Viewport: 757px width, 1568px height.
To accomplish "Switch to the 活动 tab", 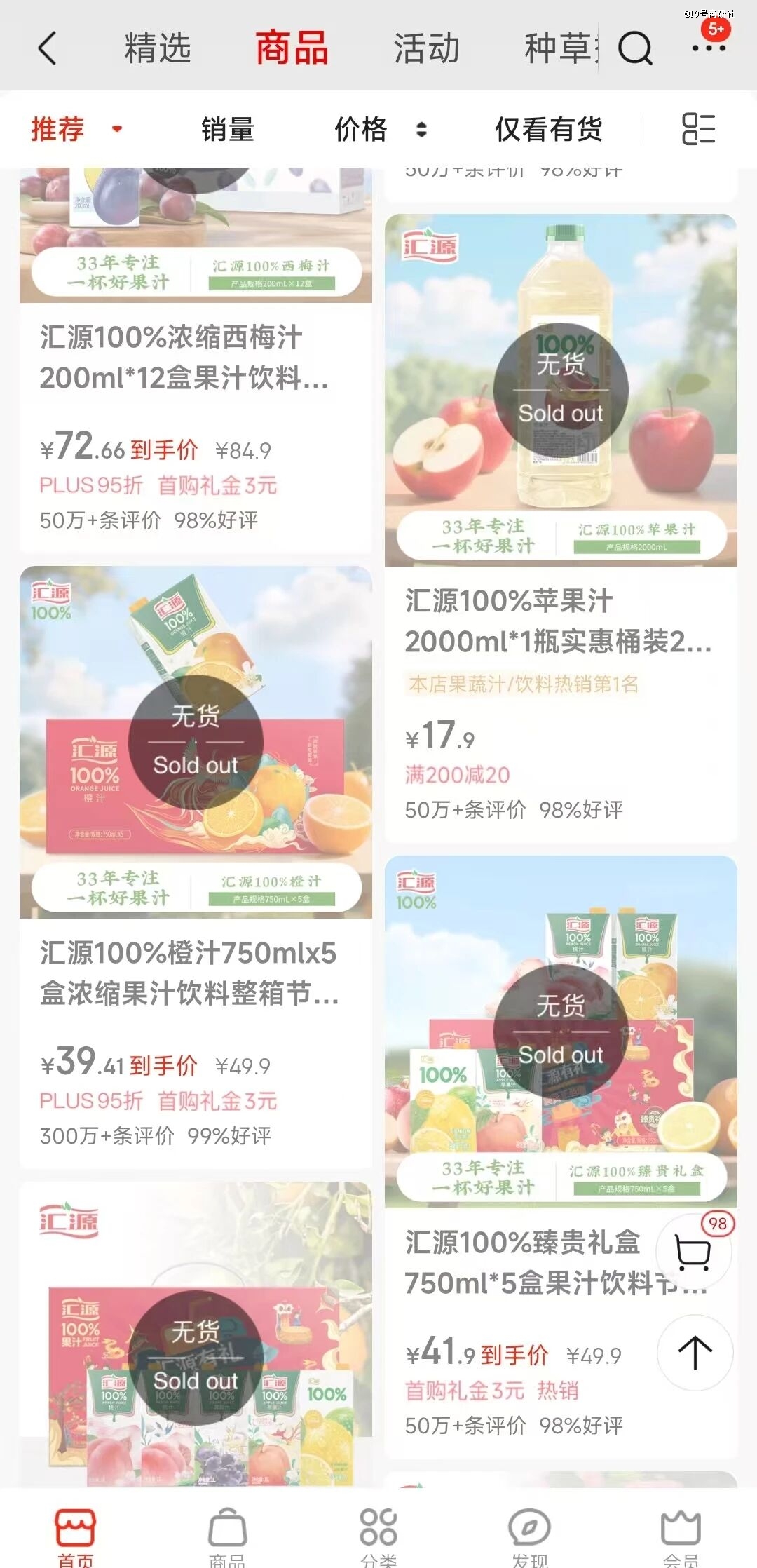I will [426, 49].
